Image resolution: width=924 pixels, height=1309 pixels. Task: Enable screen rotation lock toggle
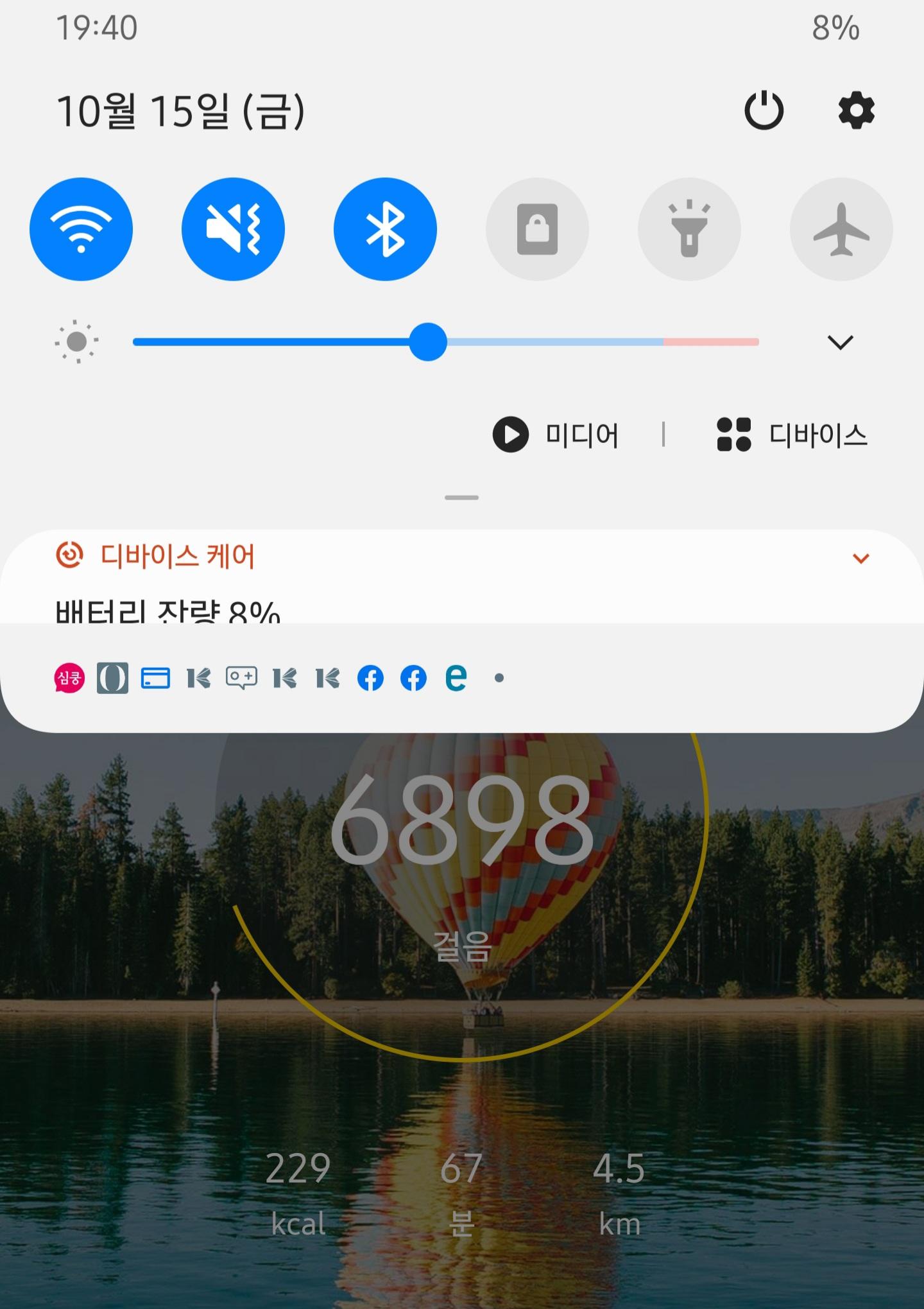coord(537,229)
